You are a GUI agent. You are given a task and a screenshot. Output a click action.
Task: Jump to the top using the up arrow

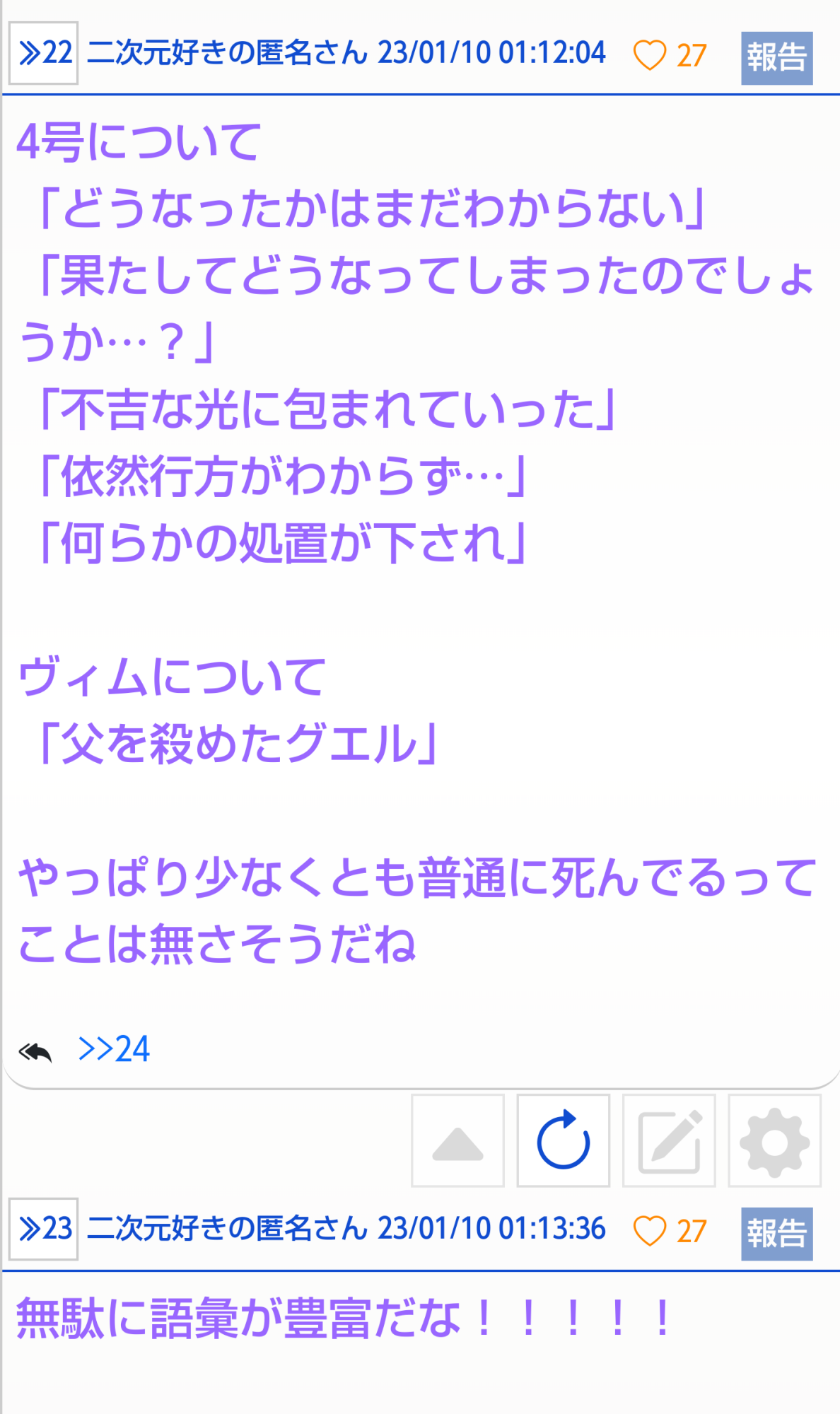click(x=457, y=1140)
